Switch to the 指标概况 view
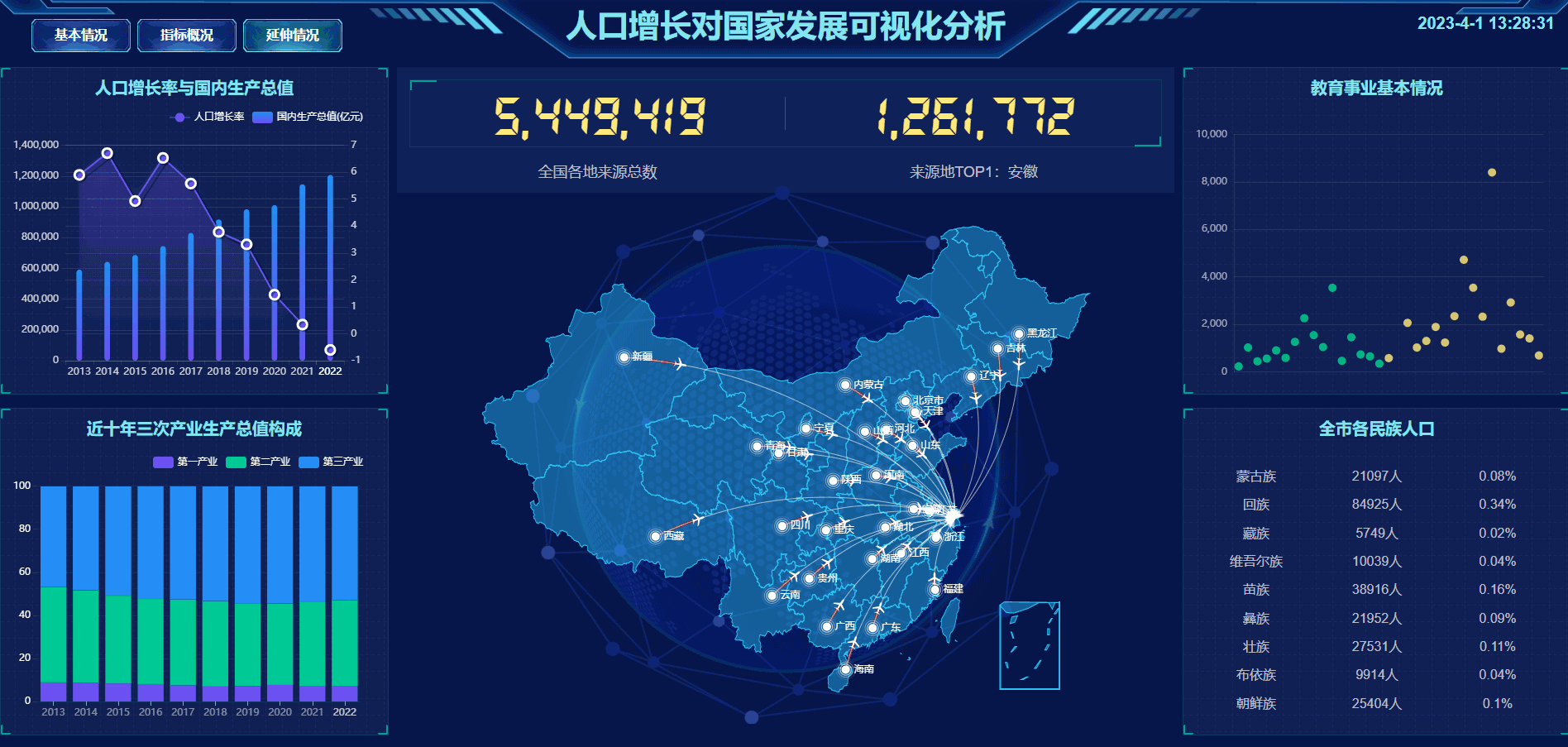1568x747 pixels. click(187, 36)
